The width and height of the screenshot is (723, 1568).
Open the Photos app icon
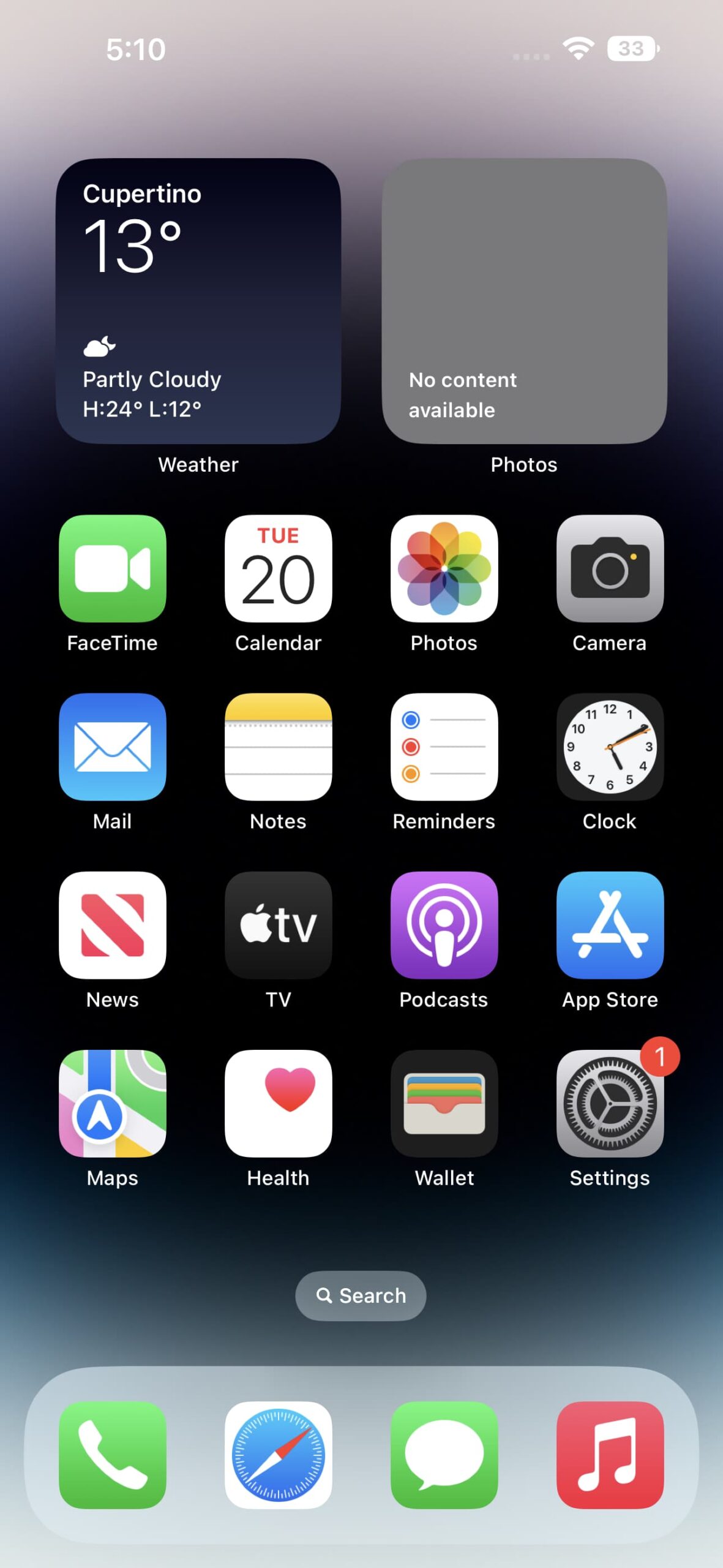444,568
